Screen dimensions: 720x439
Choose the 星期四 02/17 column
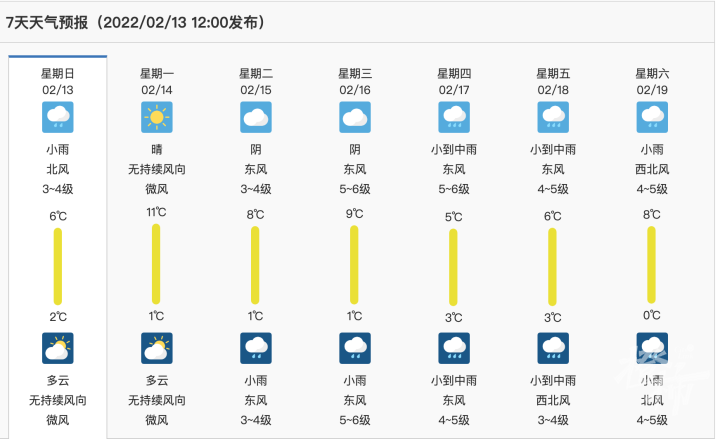(454, 81)
